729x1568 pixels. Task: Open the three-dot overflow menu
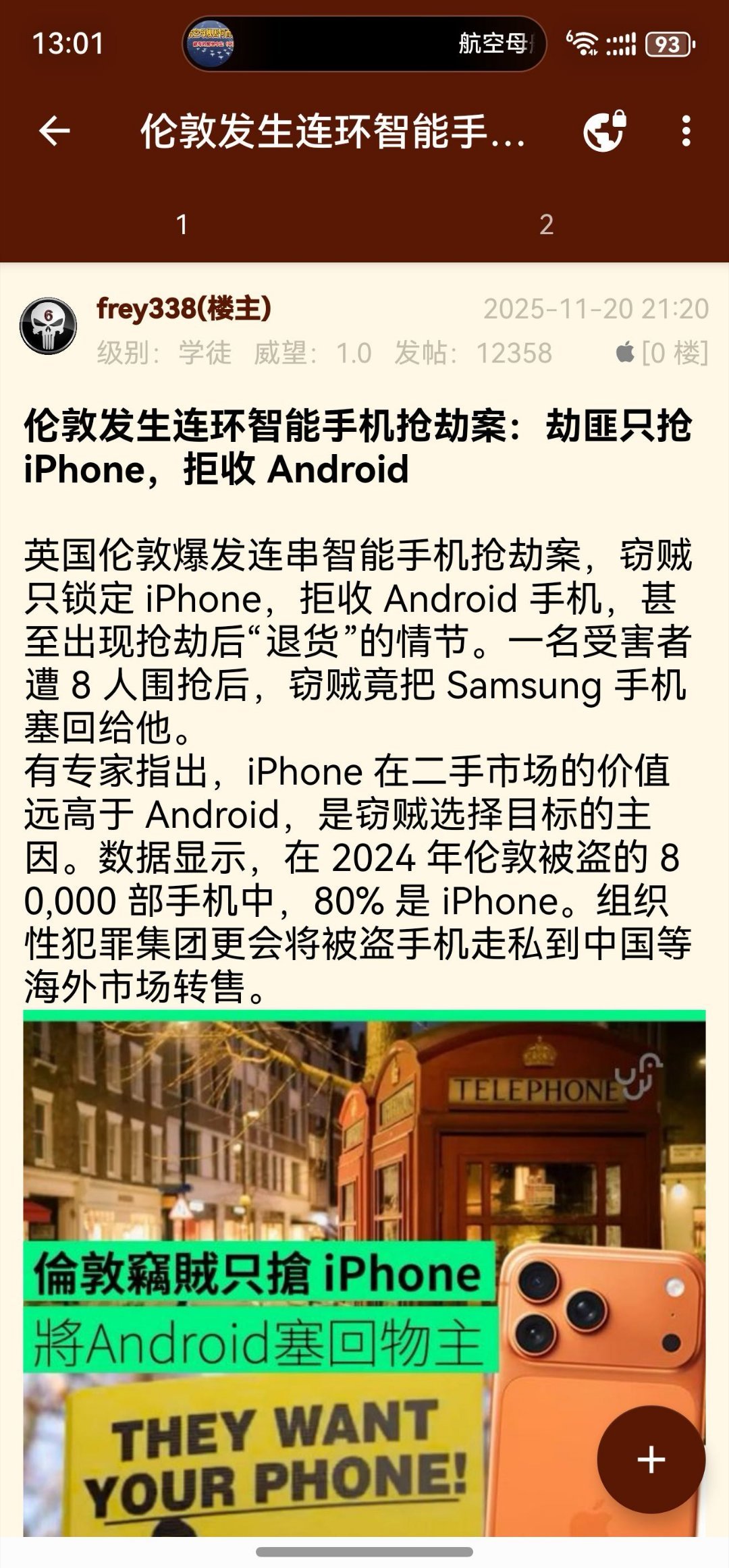pos(686,131)
